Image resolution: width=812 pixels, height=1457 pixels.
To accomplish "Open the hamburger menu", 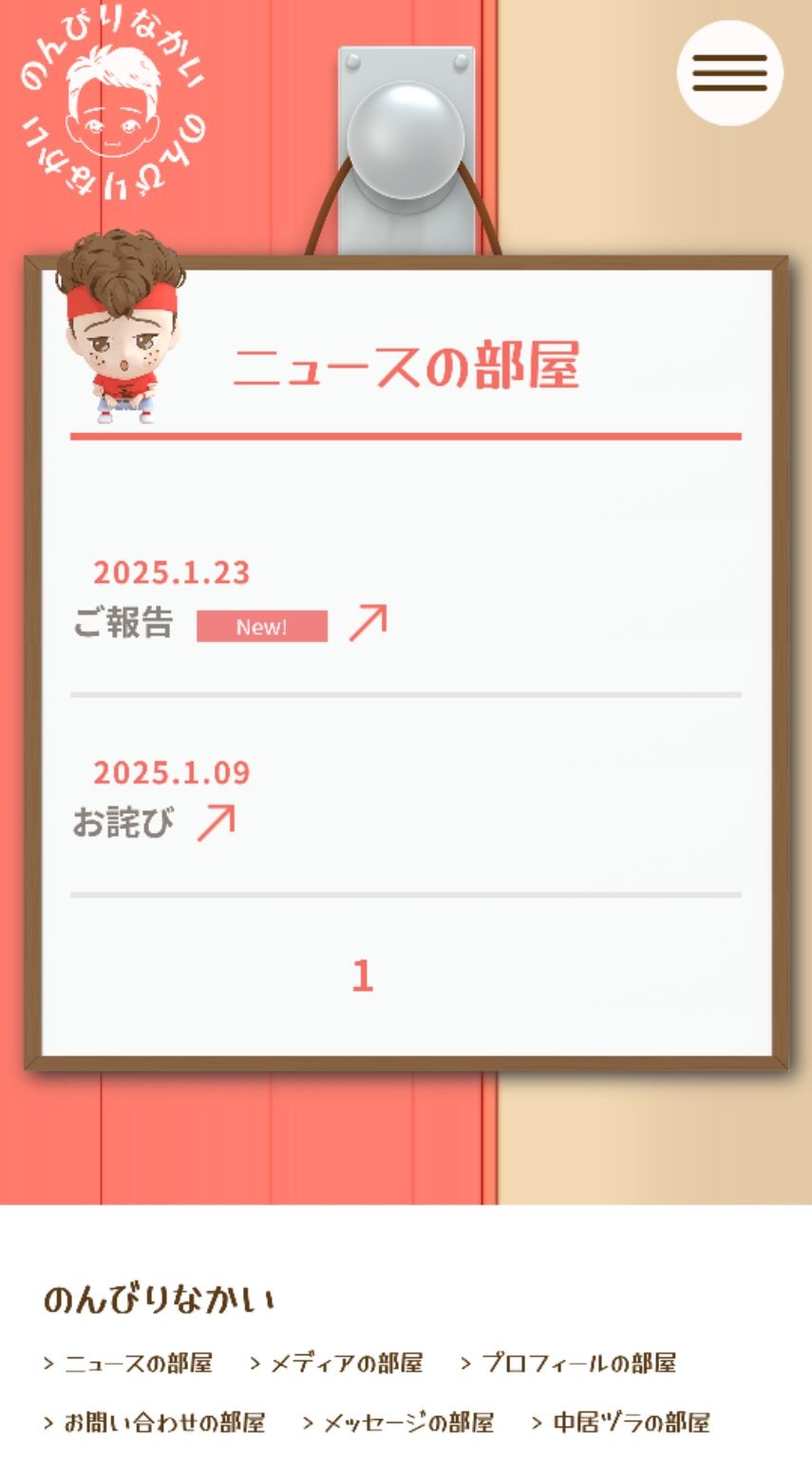I will (729, 73).
